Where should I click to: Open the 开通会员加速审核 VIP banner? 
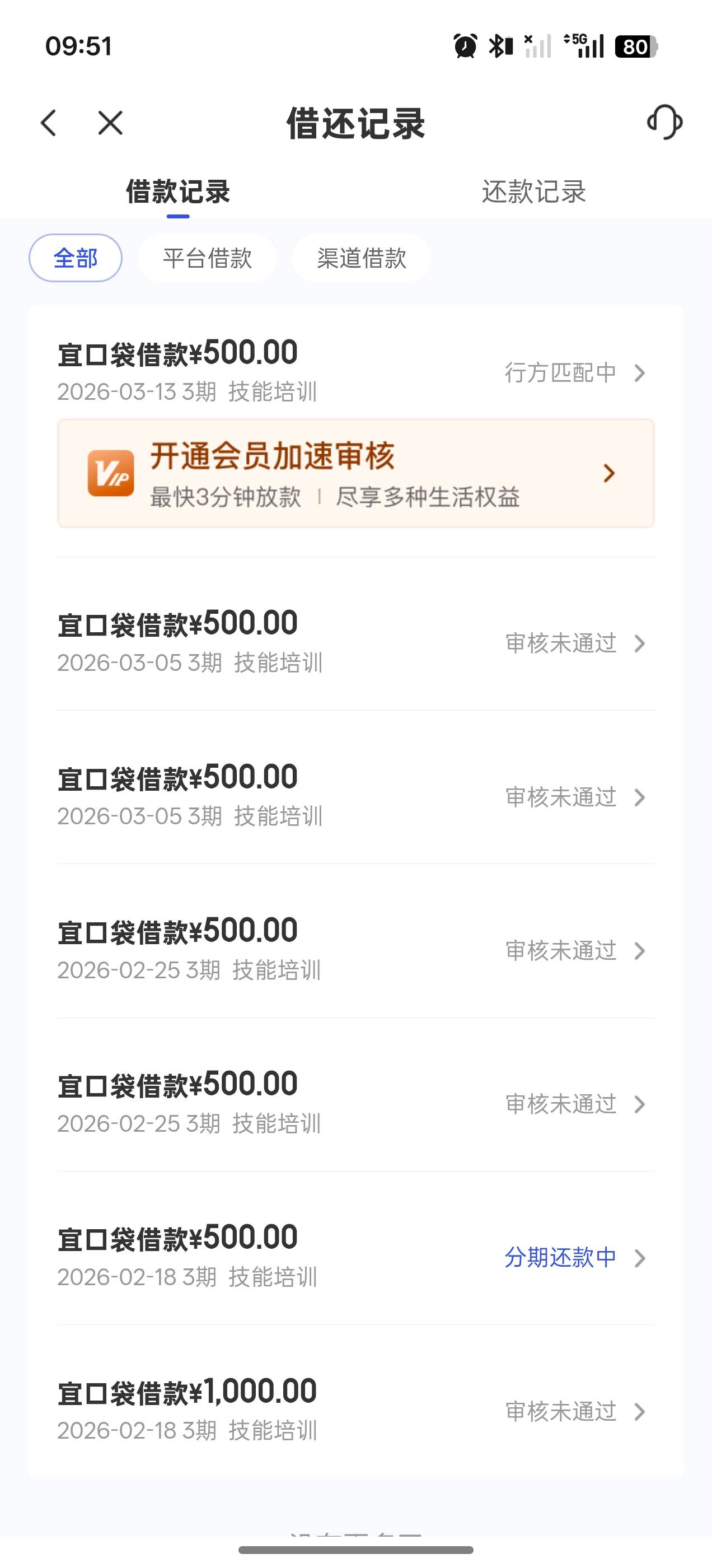(356, 473)
